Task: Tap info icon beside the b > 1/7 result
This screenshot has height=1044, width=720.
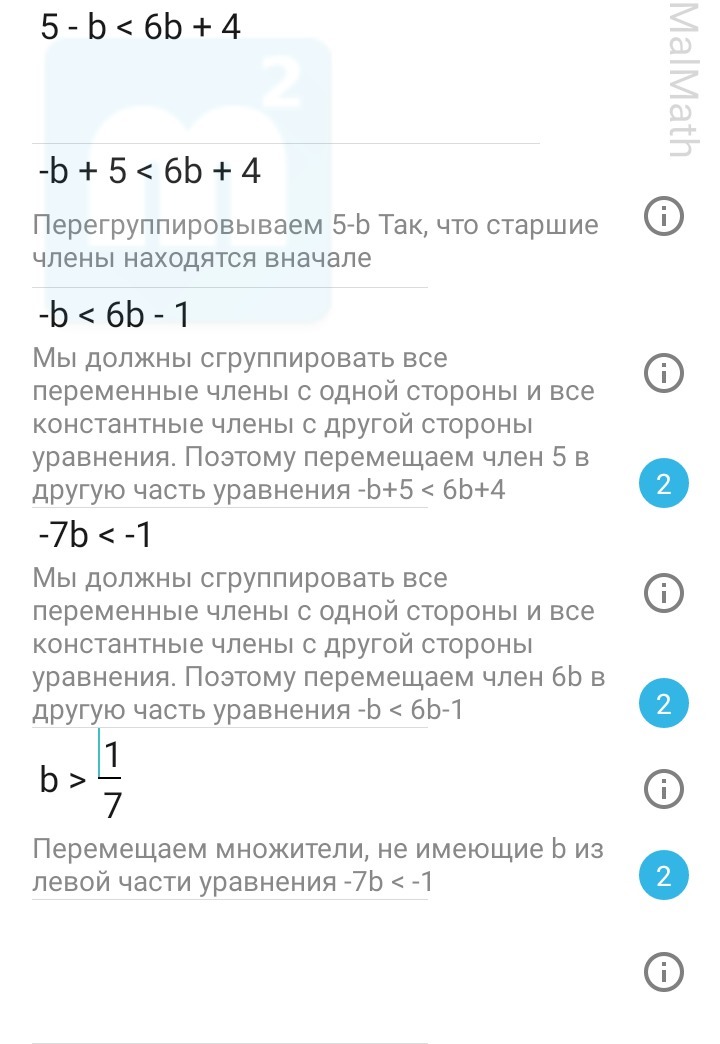Action: pos(663,787)
